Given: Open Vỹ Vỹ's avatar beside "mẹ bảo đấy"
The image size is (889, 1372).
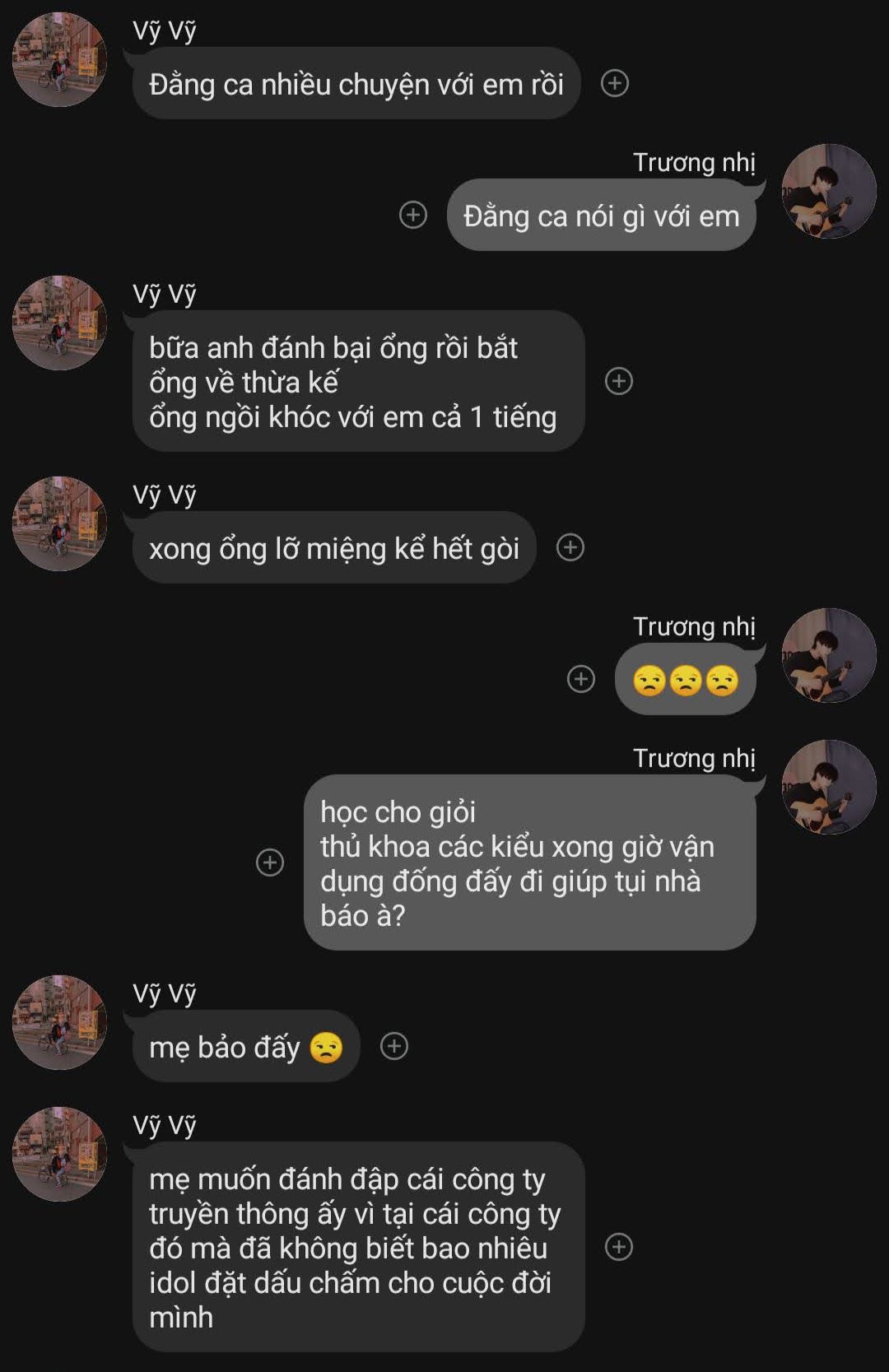Looking at the screenshot, I should [59, 1022].
